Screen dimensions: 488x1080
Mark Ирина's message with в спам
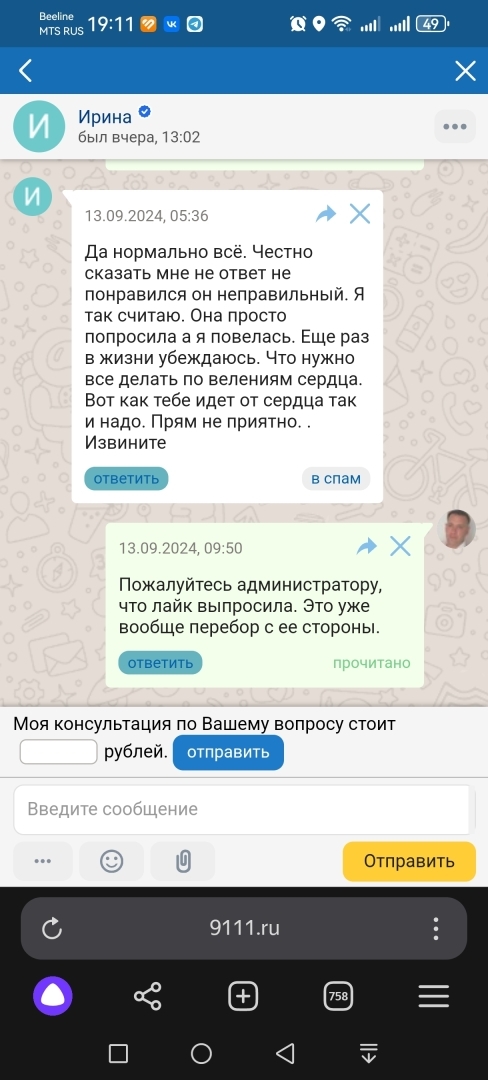[x=336, y=479]
